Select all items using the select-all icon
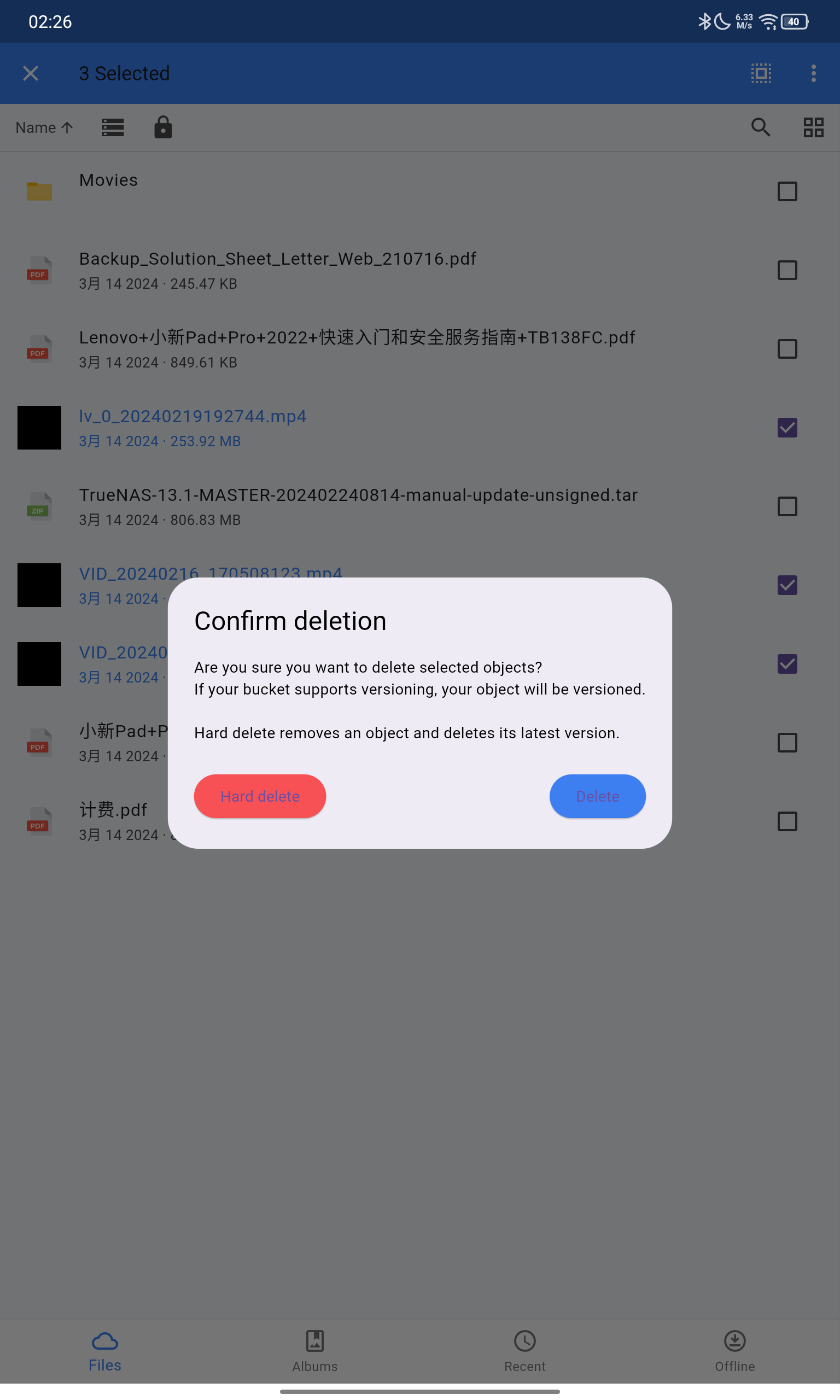The width and height of the screenshot is (840, 1400). coord(761,73)
